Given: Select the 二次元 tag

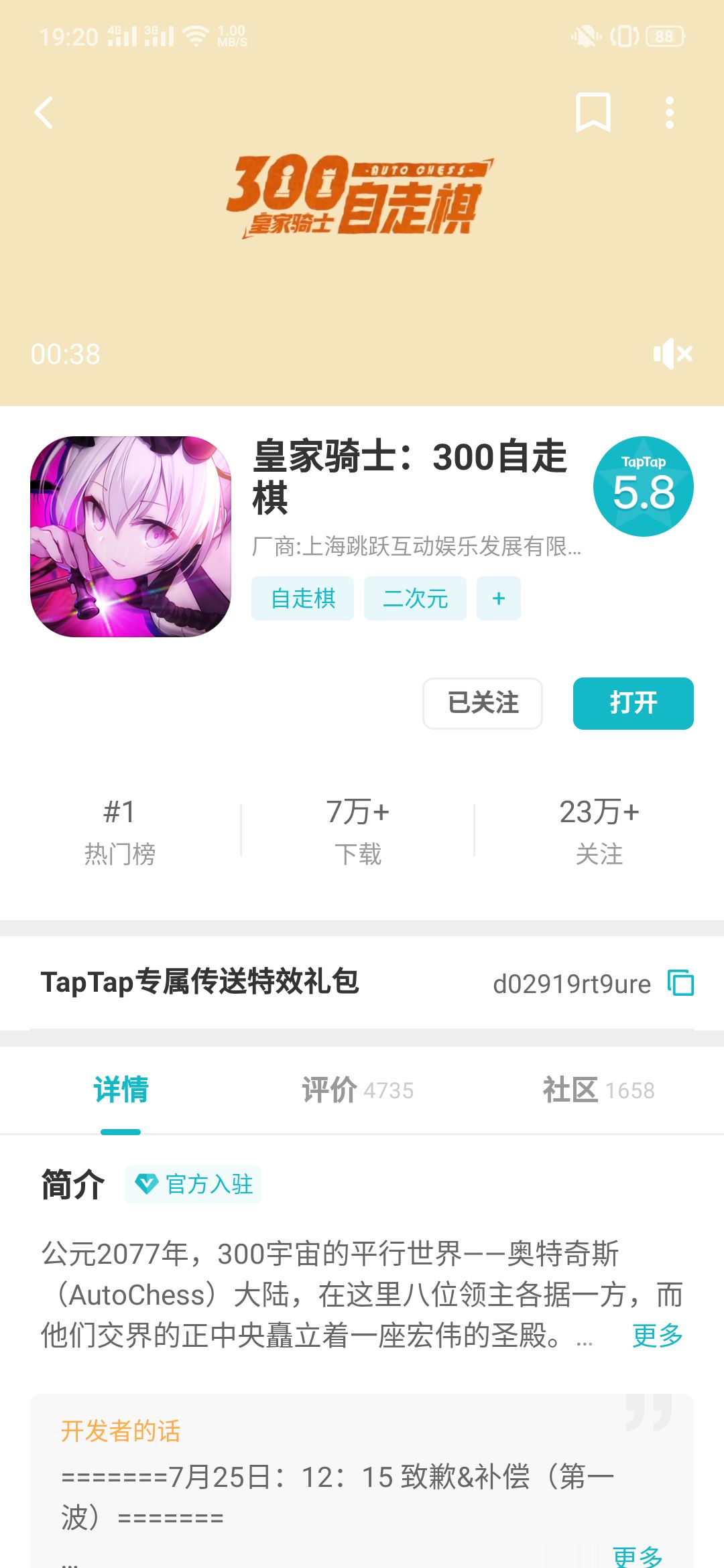Looking at the screenshot, I should [415, 598].
